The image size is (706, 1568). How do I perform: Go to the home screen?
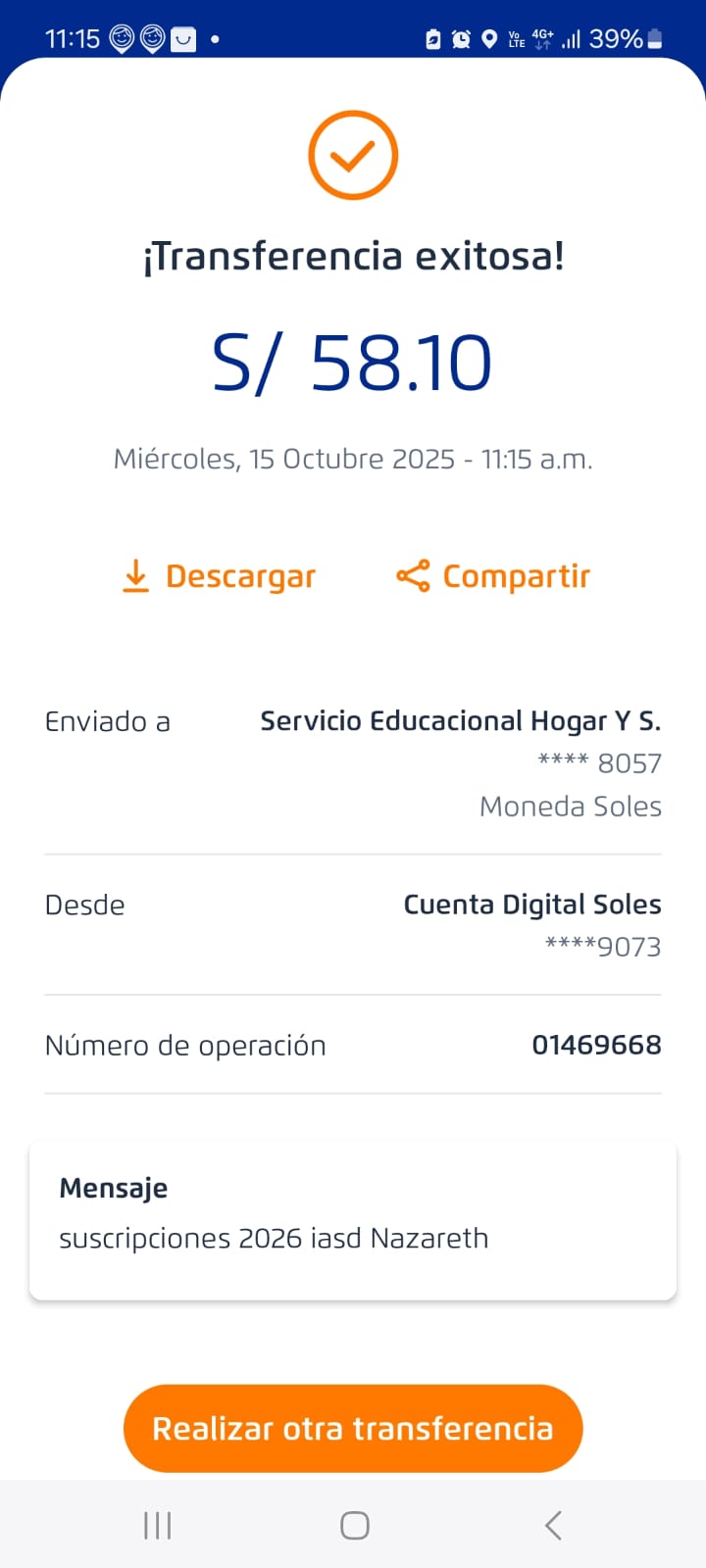(x=354, y=1525)
